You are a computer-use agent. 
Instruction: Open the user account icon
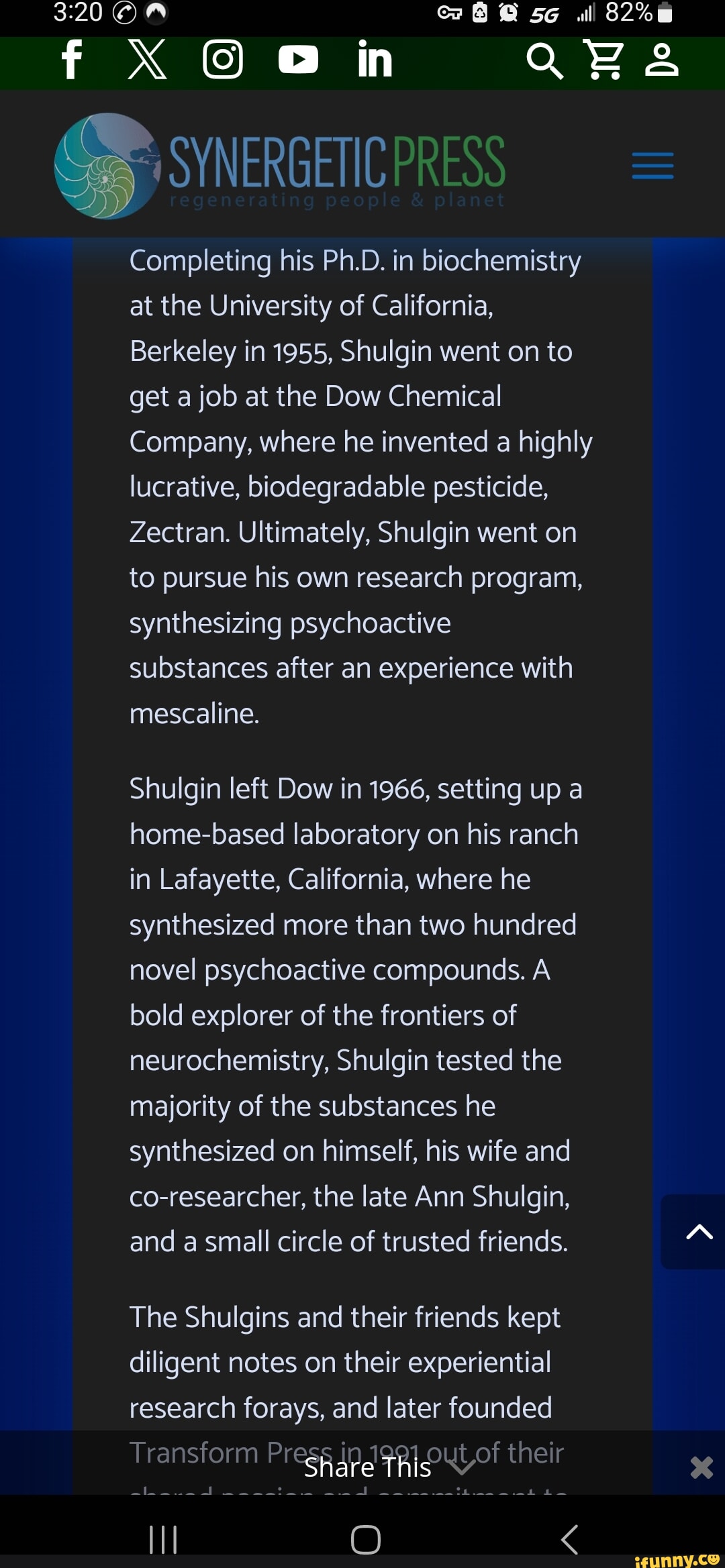(662, 60)
